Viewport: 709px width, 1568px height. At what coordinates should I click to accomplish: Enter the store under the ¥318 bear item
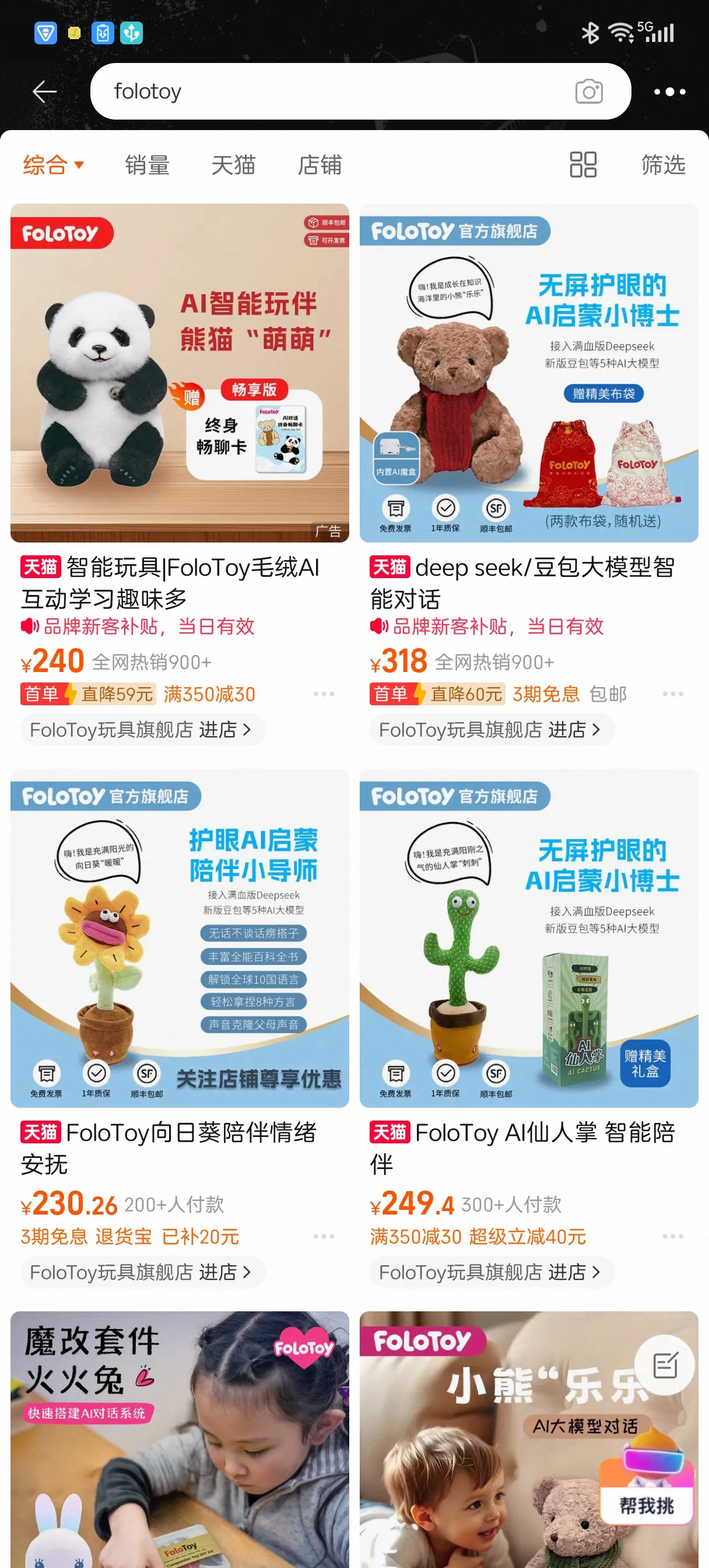coord(490,729)
